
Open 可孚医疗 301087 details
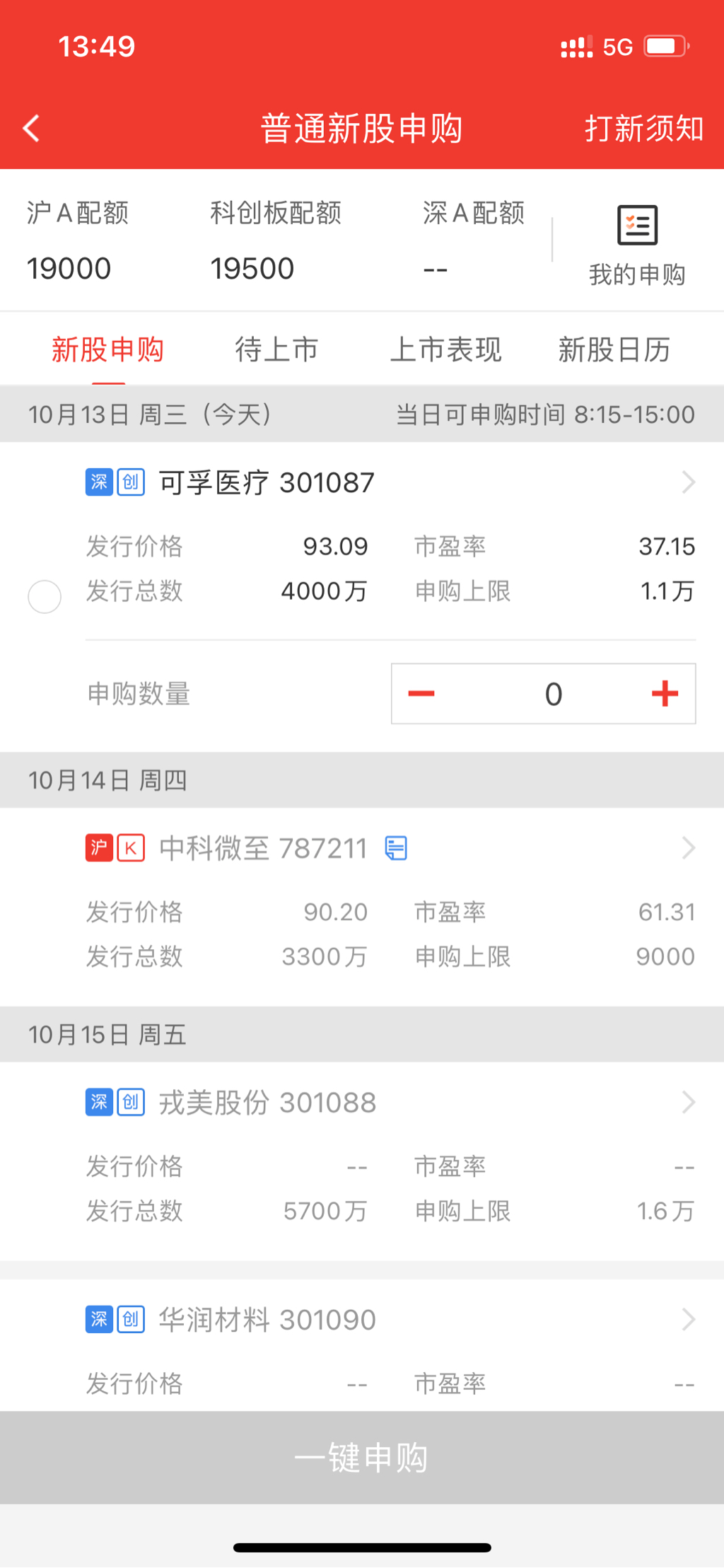coord(389,483)
